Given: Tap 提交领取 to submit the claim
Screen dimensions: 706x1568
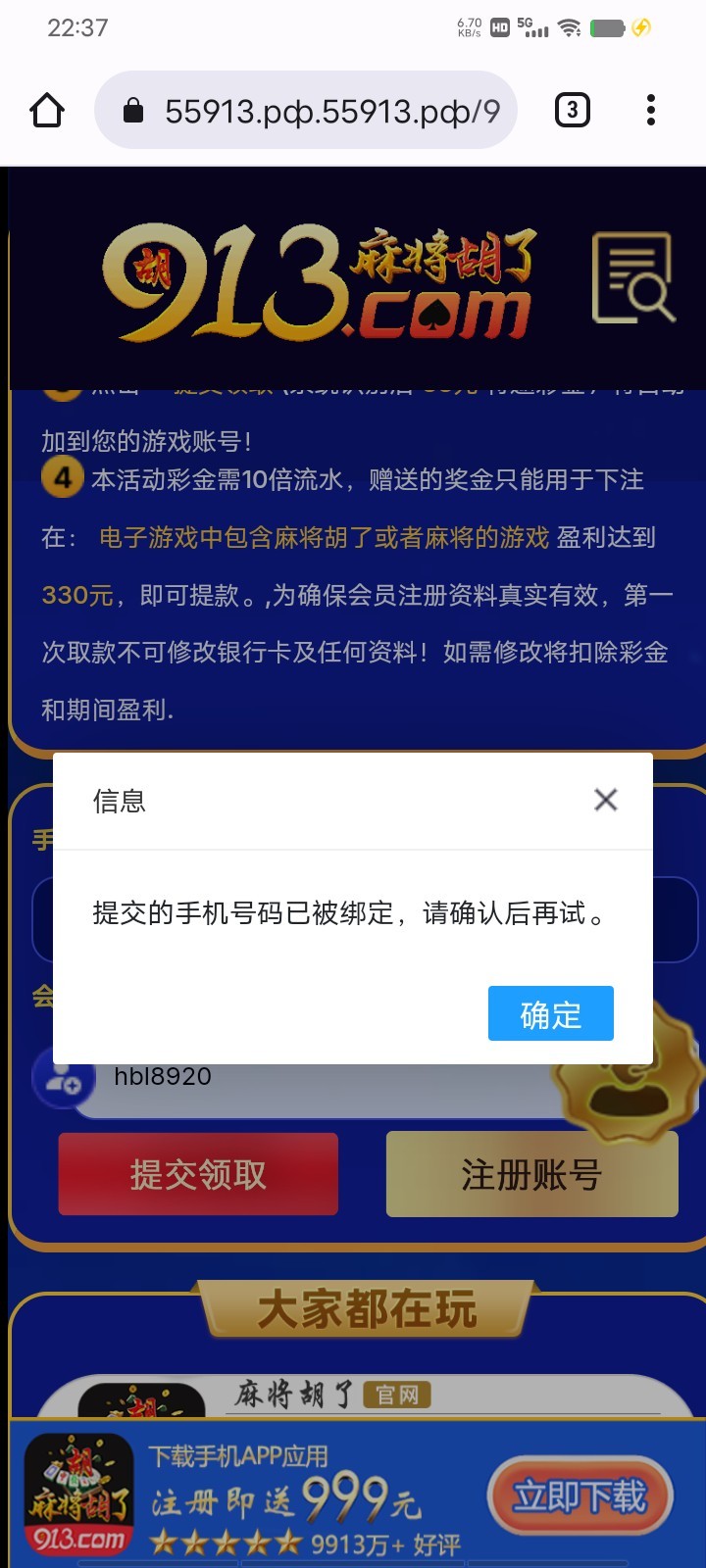Looking at the screenshot, I should [x=198, y=1174].
